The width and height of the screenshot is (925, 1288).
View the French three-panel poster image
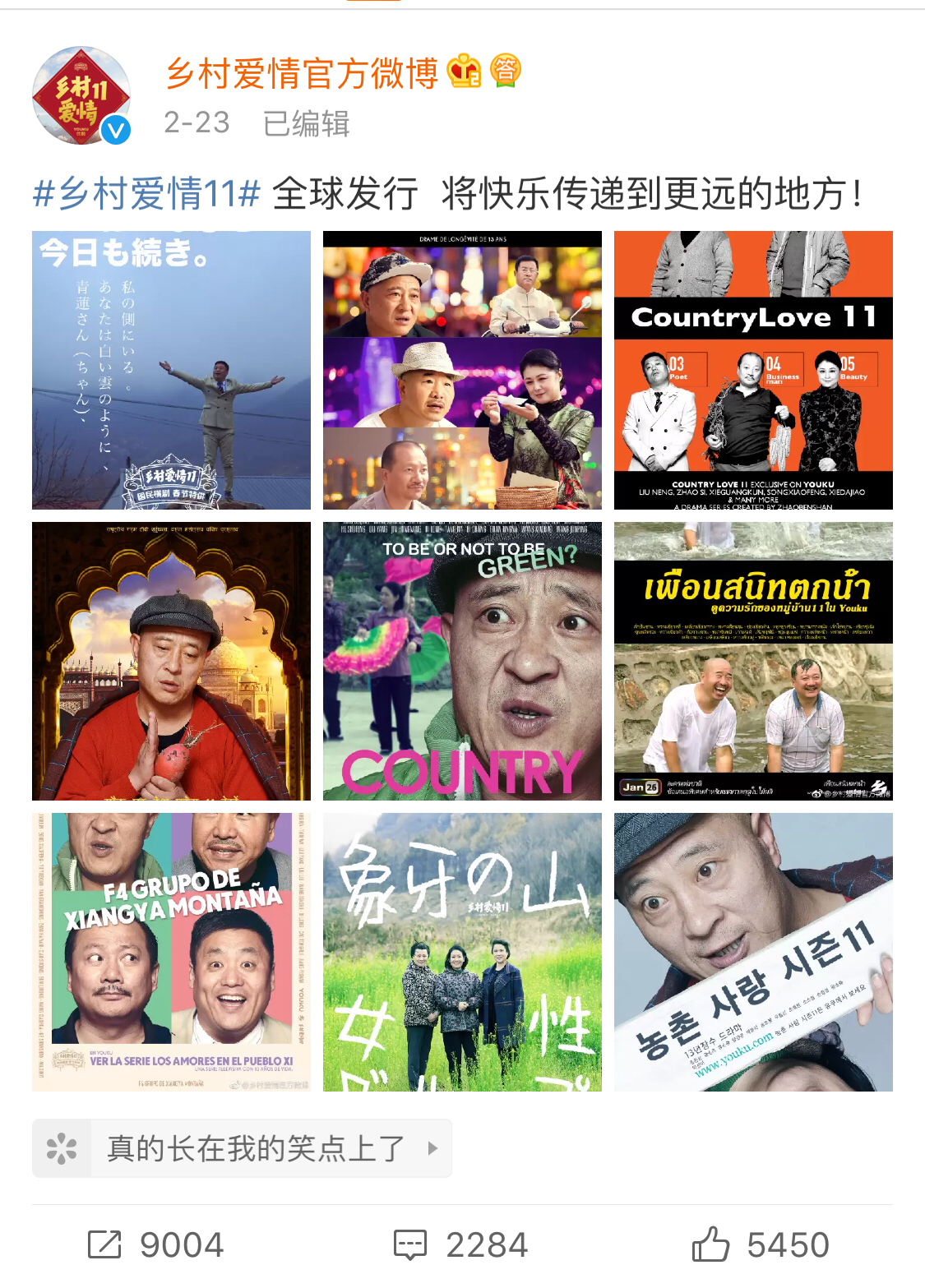462,370
